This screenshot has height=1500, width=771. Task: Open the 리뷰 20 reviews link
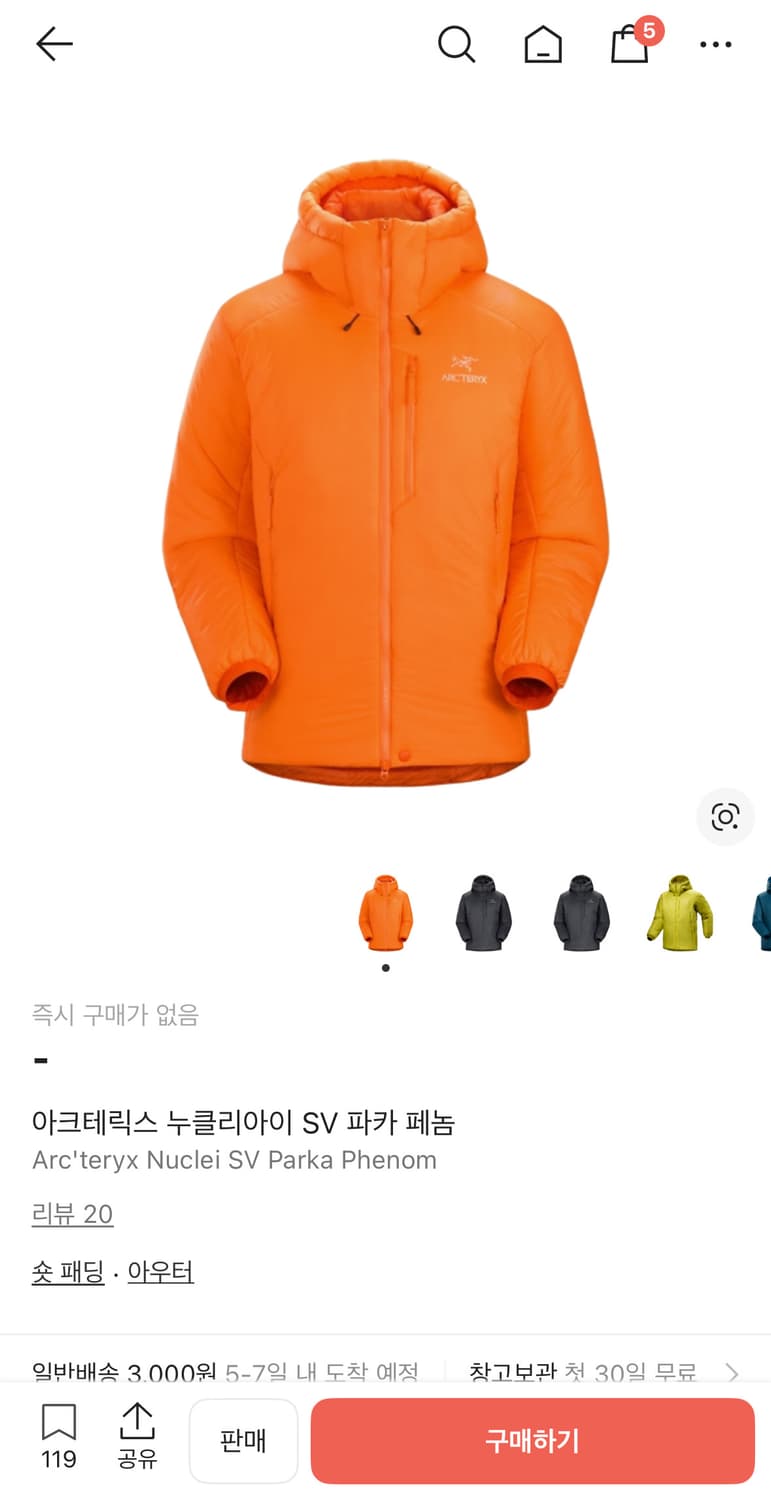[71, 1213]
